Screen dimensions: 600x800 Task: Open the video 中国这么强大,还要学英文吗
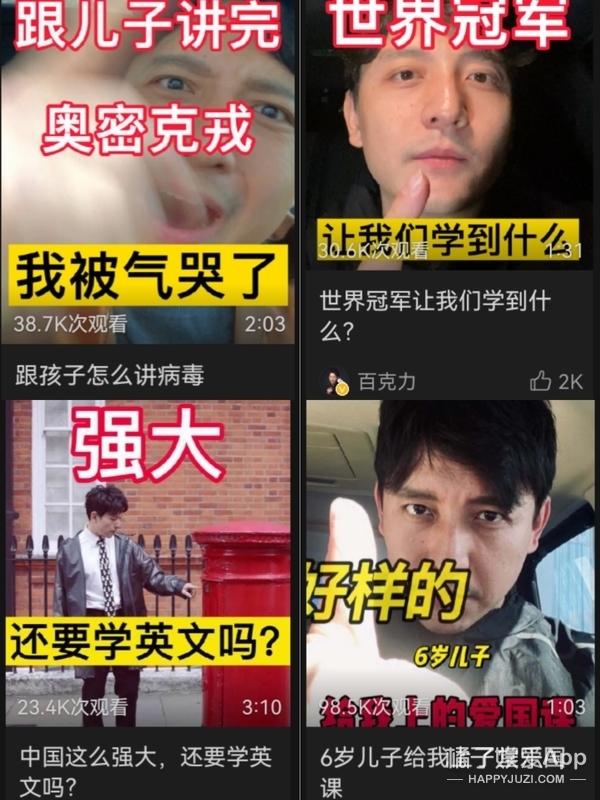click(148, 560)
